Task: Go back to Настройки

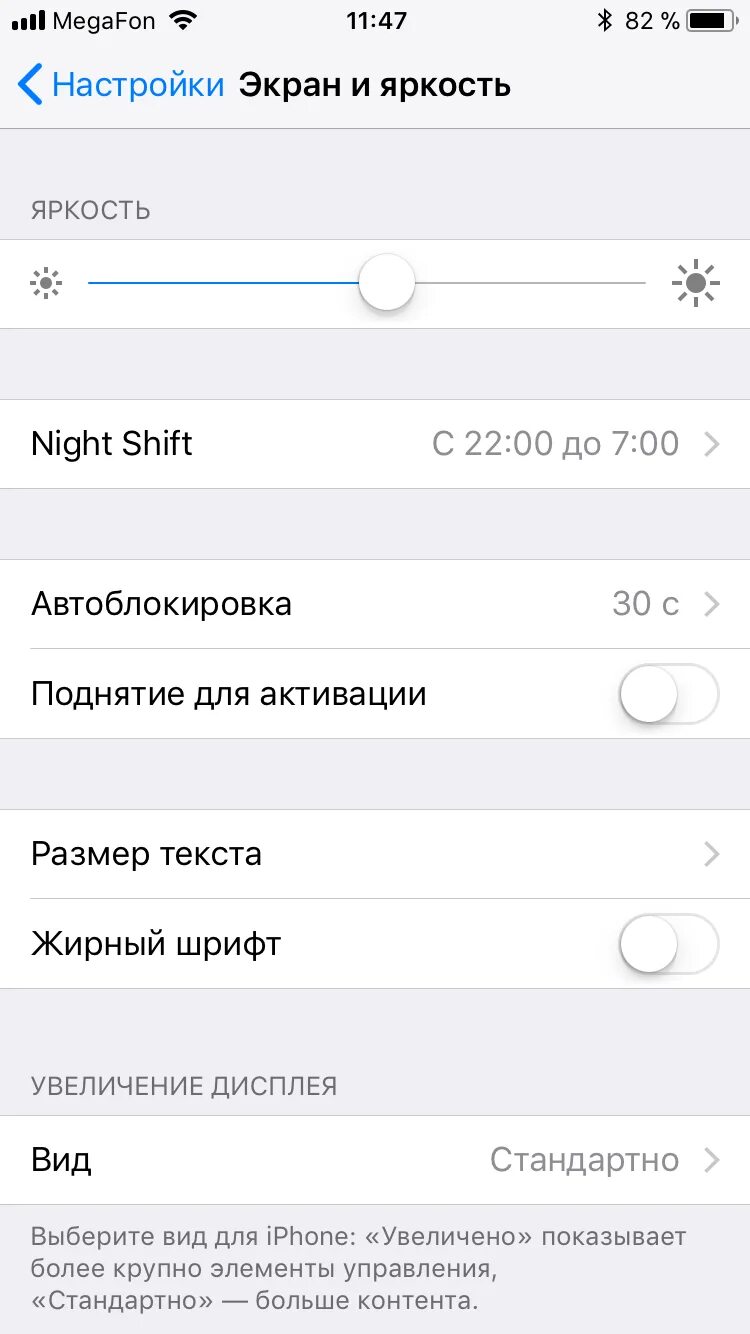Action: pyautogui.click(x=121, y=85)
